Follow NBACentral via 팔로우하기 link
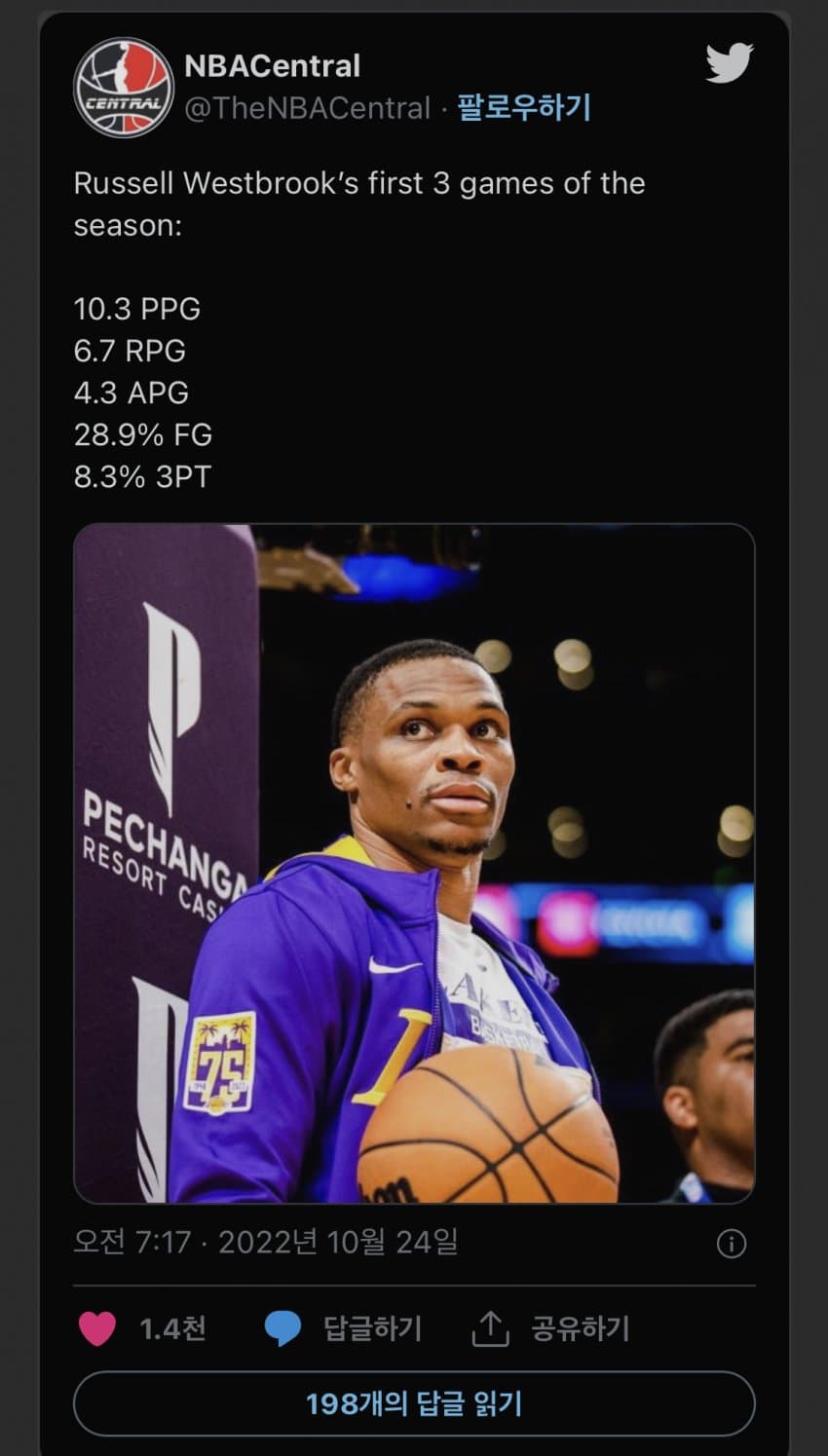This screenshot has width=828, height=1456. 524,107
